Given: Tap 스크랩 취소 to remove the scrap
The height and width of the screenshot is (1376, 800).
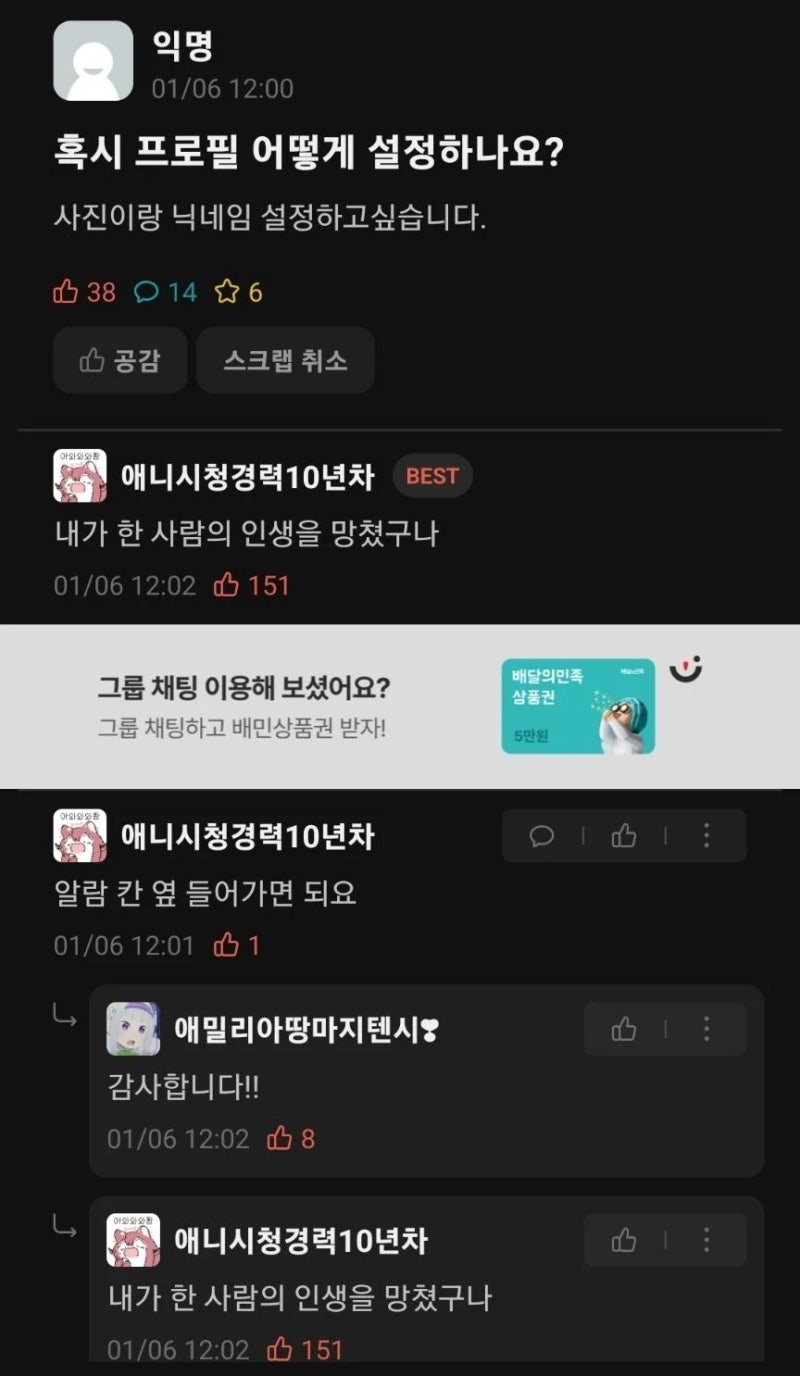Looking at the screenshot, I should 285,360.
